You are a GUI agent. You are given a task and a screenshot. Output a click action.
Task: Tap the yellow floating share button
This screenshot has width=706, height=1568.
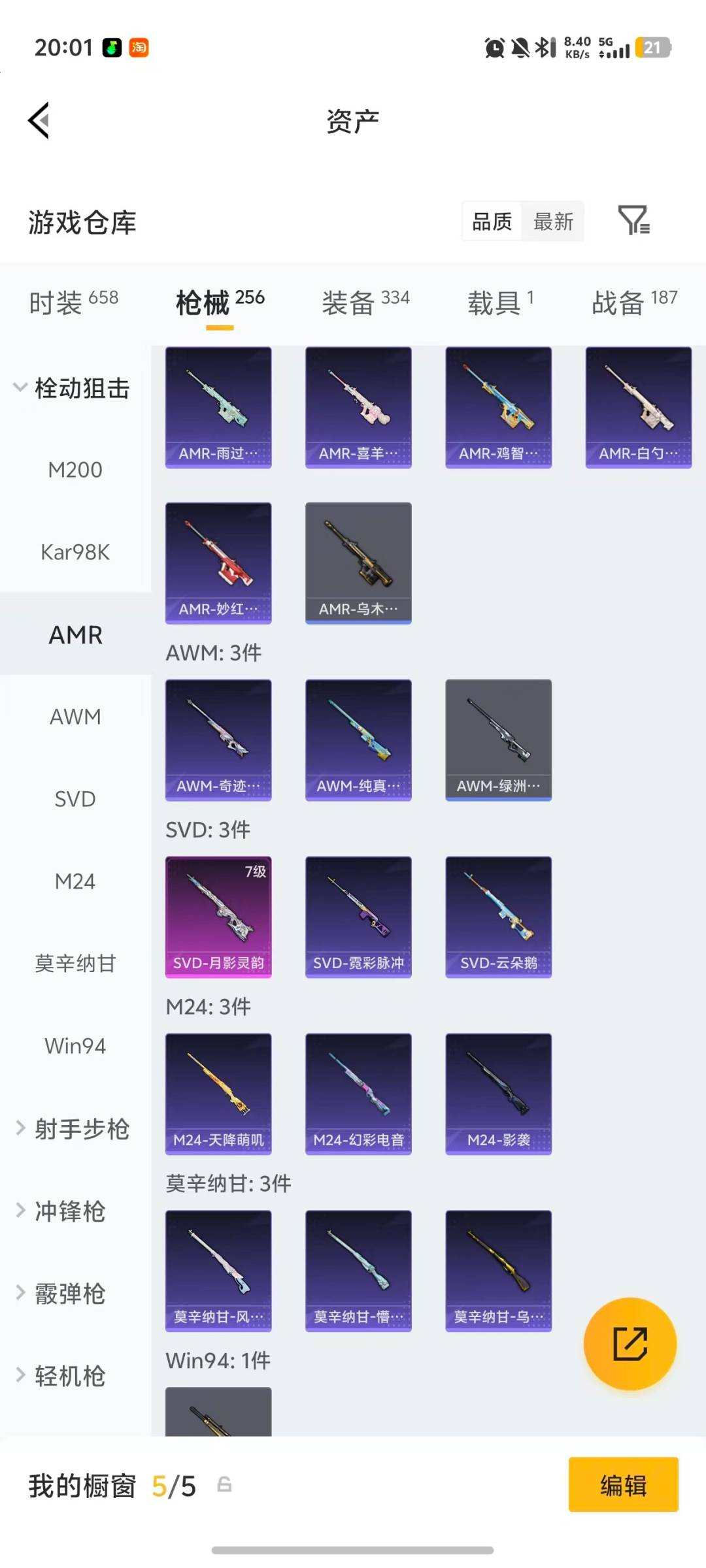coord(630,1343)
